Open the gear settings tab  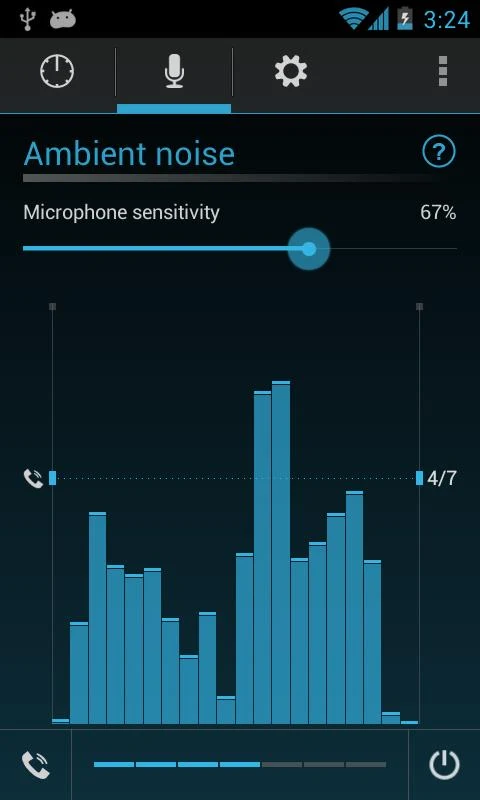click(291, 71)
